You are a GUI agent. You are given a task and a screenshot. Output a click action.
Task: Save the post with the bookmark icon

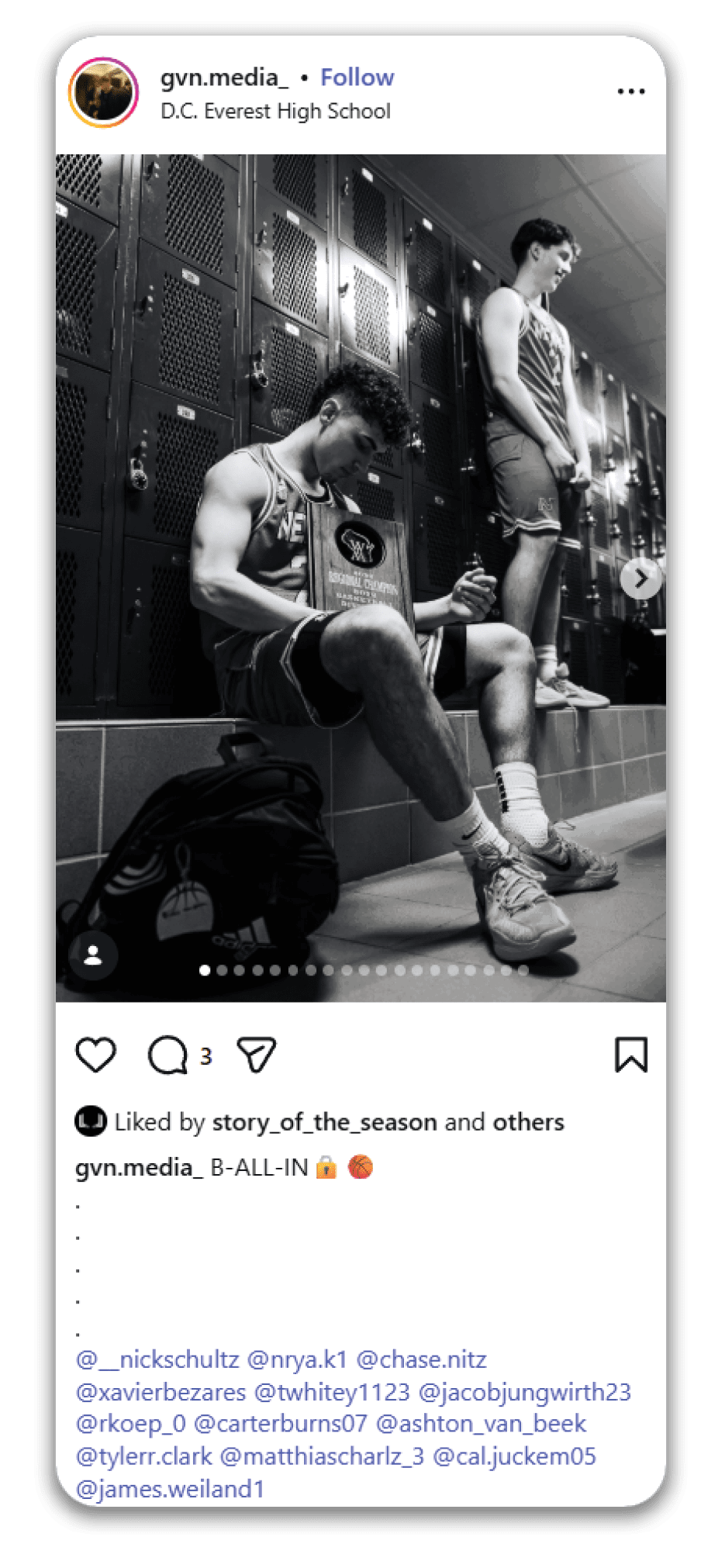(x=630, y=1055)
